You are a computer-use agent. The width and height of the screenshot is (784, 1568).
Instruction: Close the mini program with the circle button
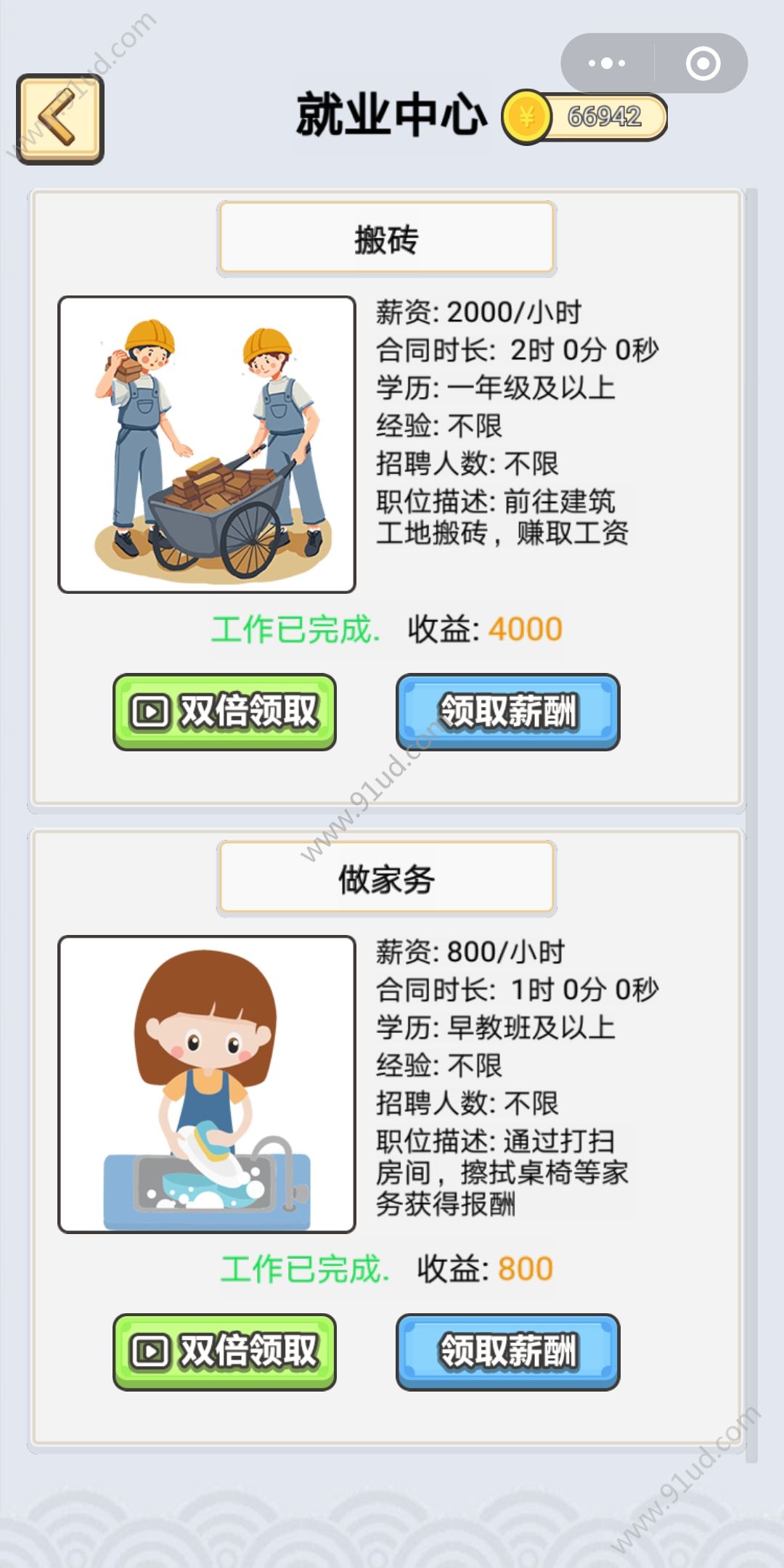703,63
